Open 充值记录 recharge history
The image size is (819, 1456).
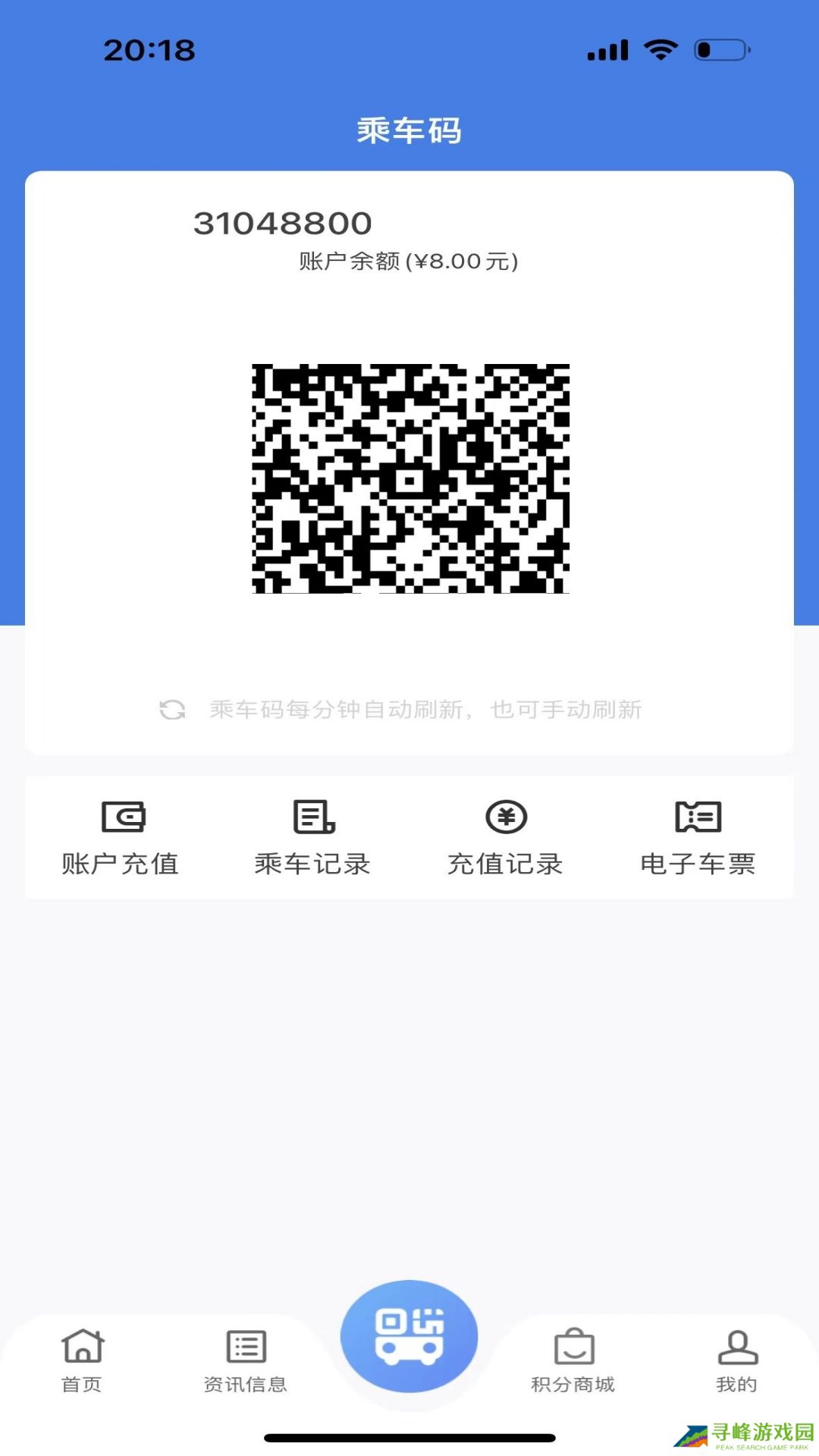506,837
